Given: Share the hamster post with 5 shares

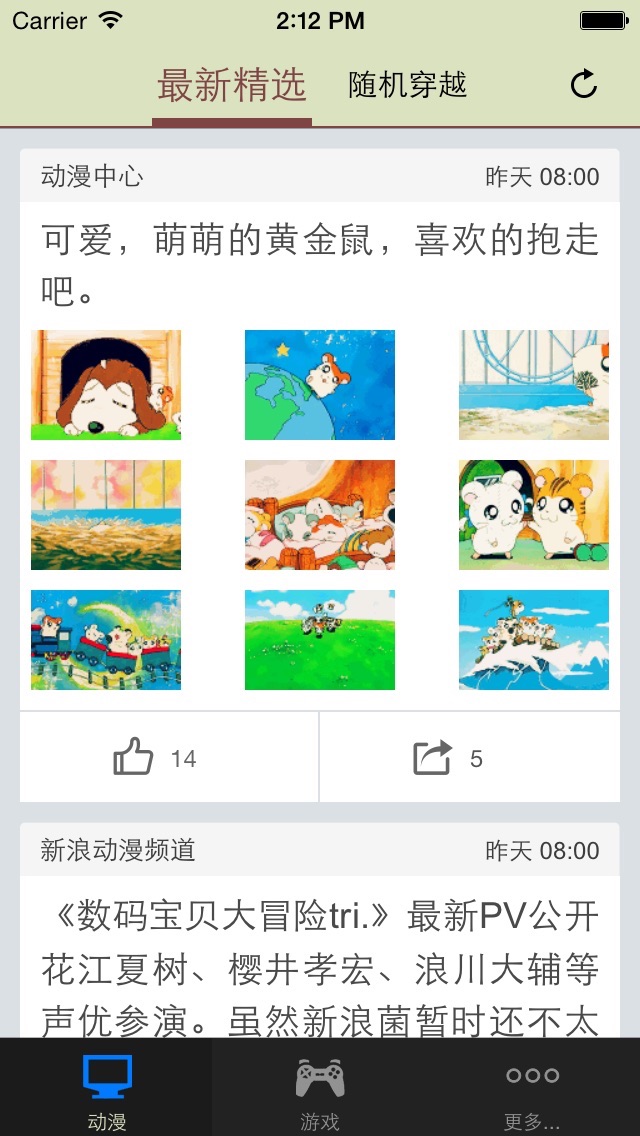Looking at the screenshot, I should (x=470, y=757).
